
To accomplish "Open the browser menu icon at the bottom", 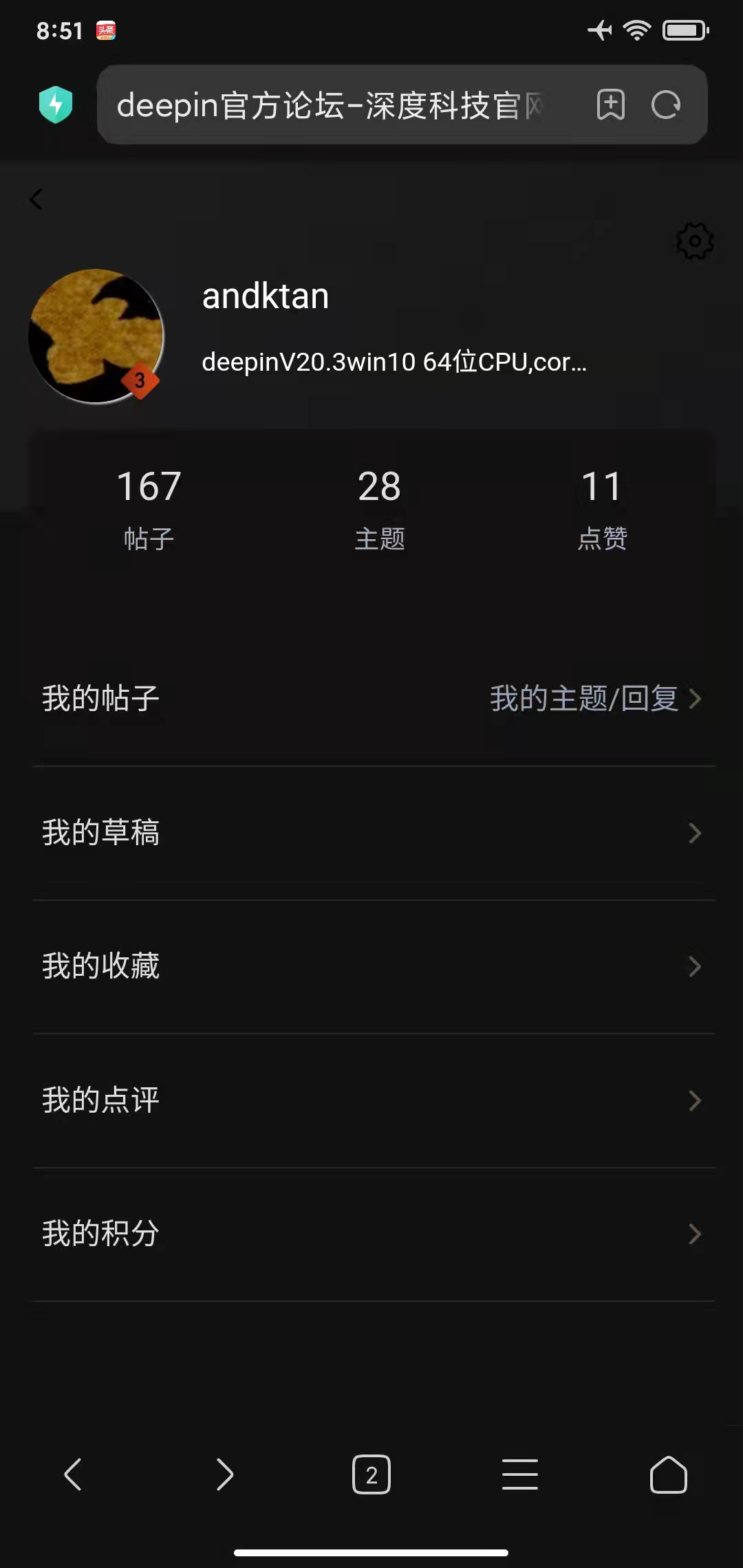I will 521,1474.
